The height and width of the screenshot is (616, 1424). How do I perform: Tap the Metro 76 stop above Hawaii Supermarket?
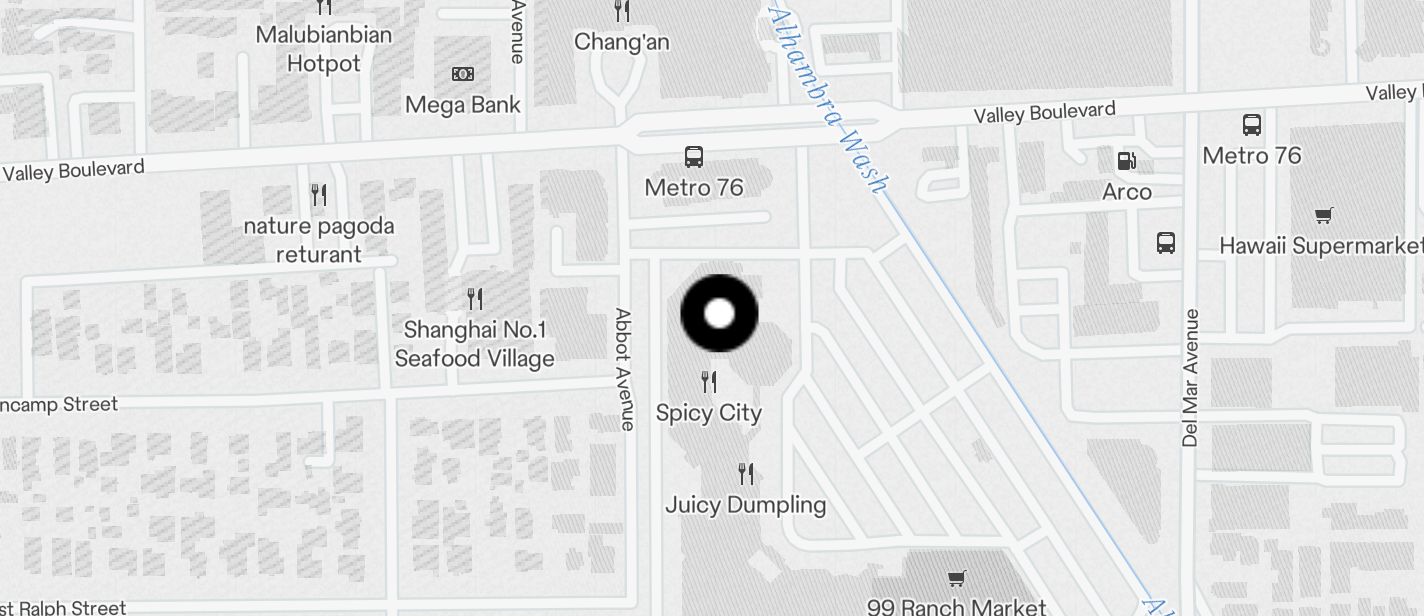click(x=1251, y=125)
